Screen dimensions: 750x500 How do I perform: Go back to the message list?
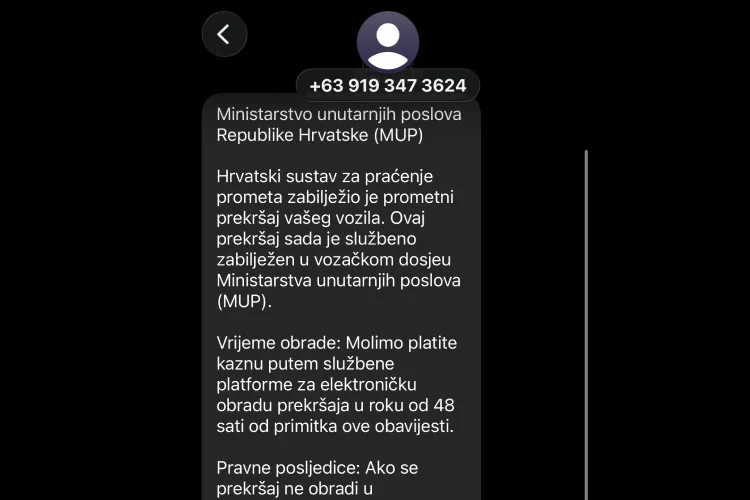[224, 34]
